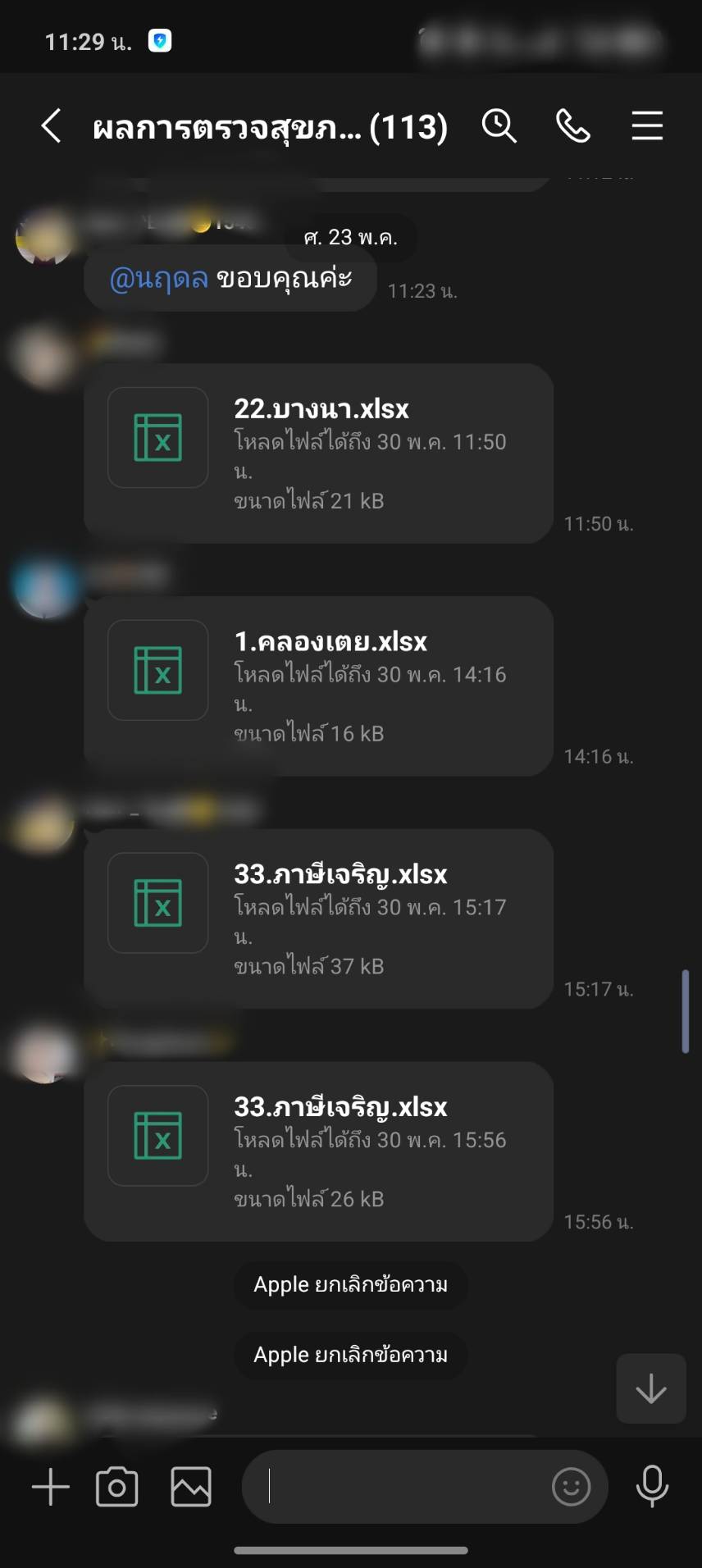Jump to the latest messages arrow

[651, 1388]
